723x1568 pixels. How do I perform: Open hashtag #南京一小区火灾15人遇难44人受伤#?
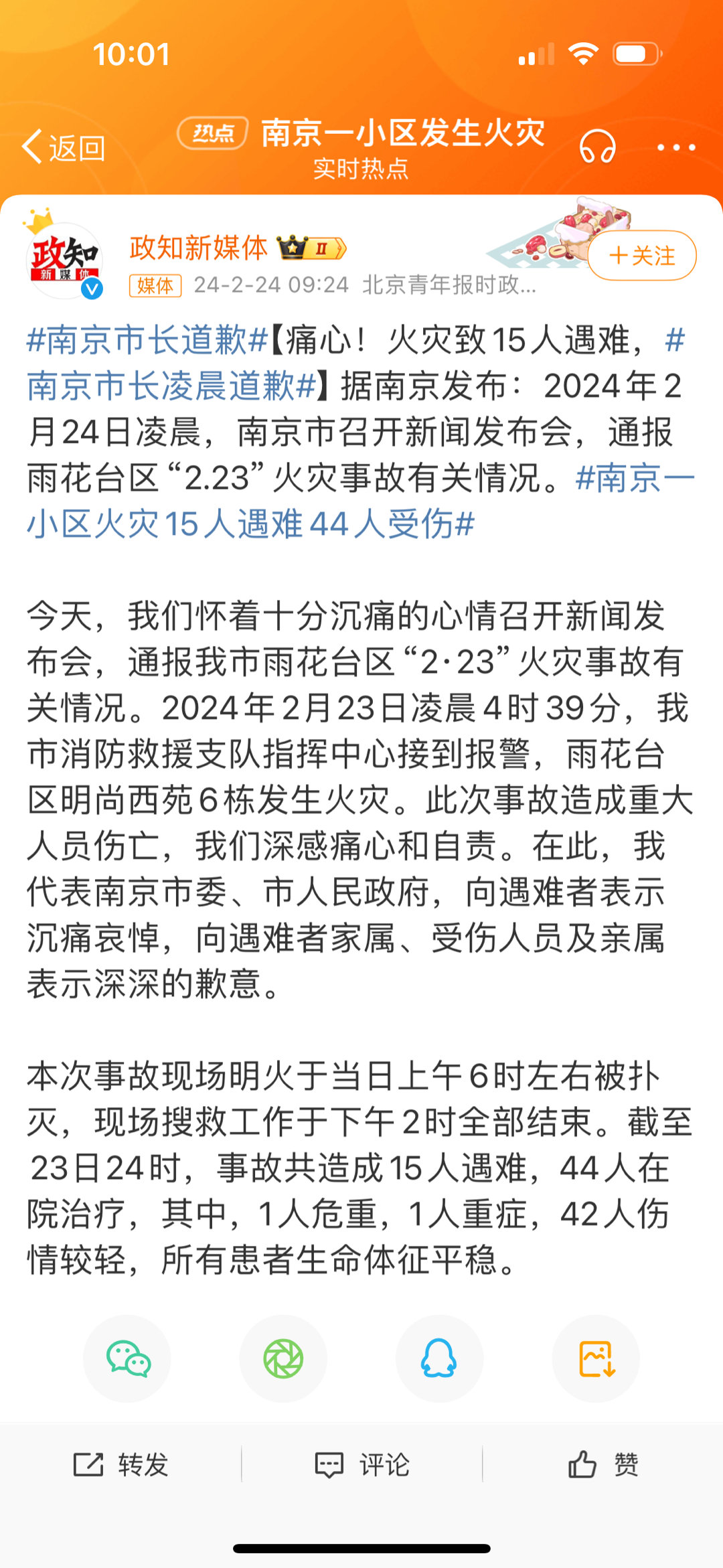tap(251, 524)
